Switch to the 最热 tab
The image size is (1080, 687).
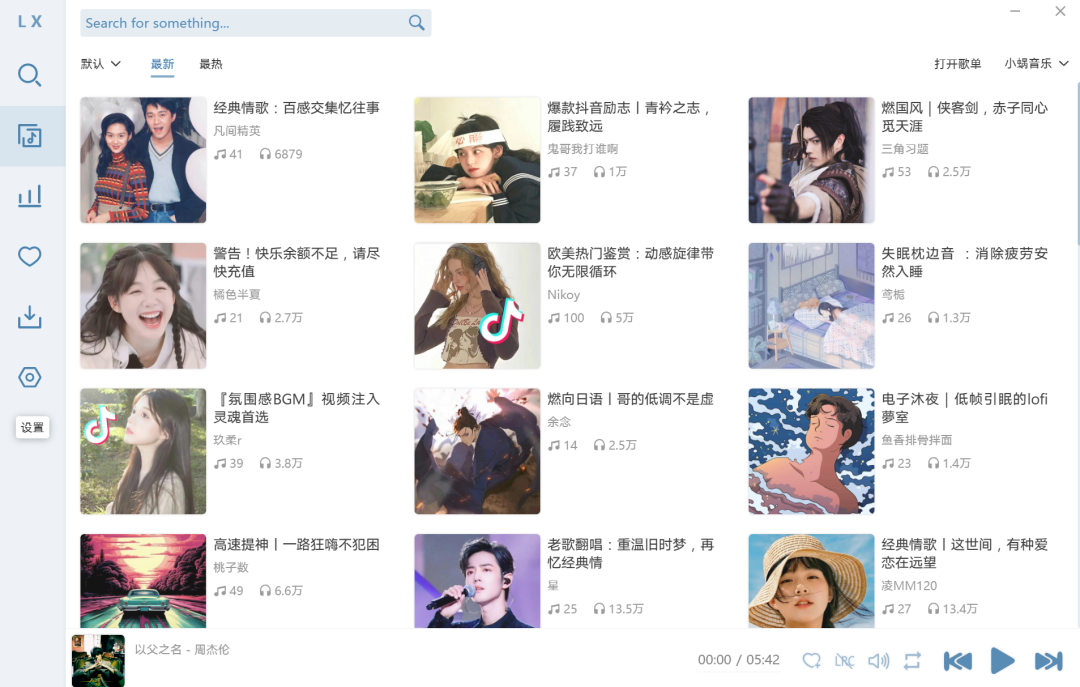[x=211, y=64]
